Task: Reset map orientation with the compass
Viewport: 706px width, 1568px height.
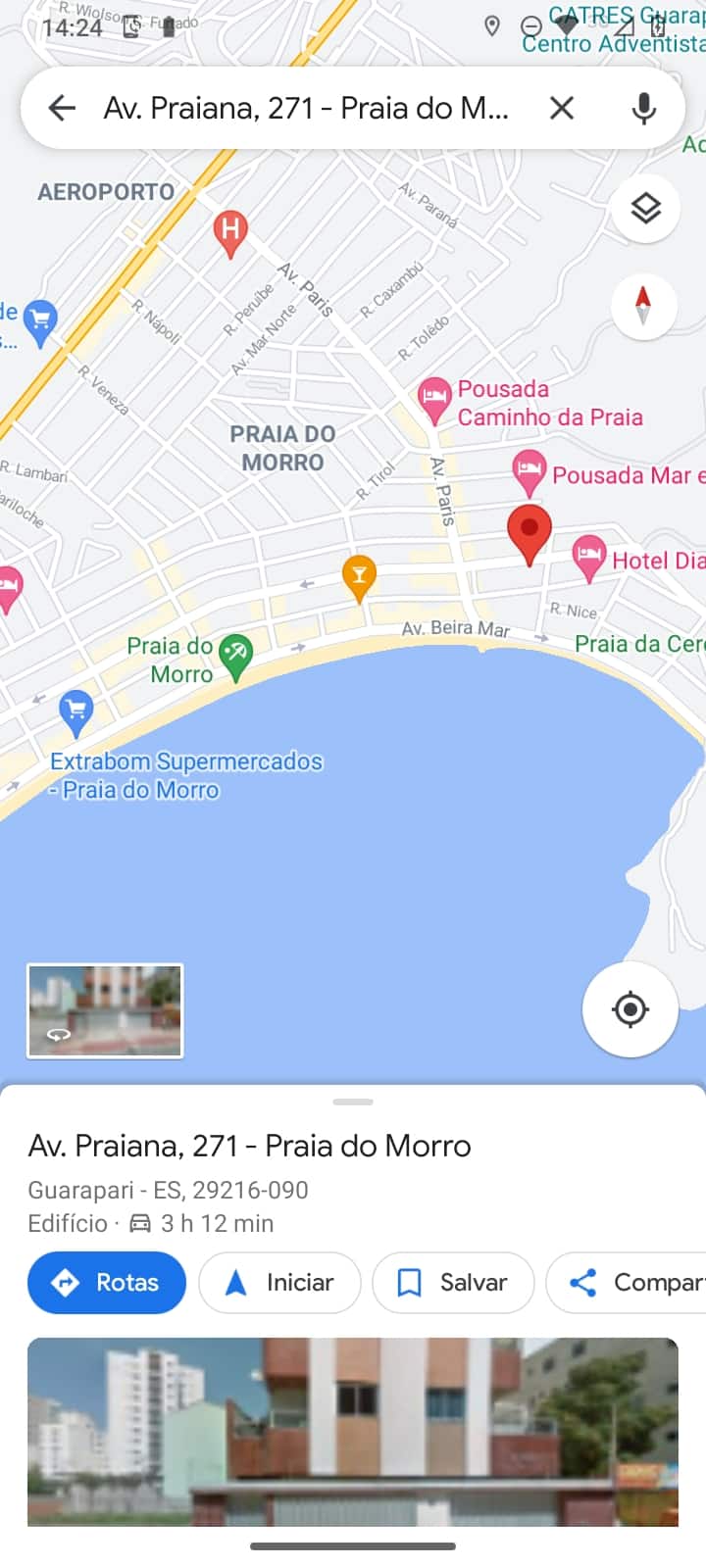Action: pyautogui.click(x=643, y=306)
